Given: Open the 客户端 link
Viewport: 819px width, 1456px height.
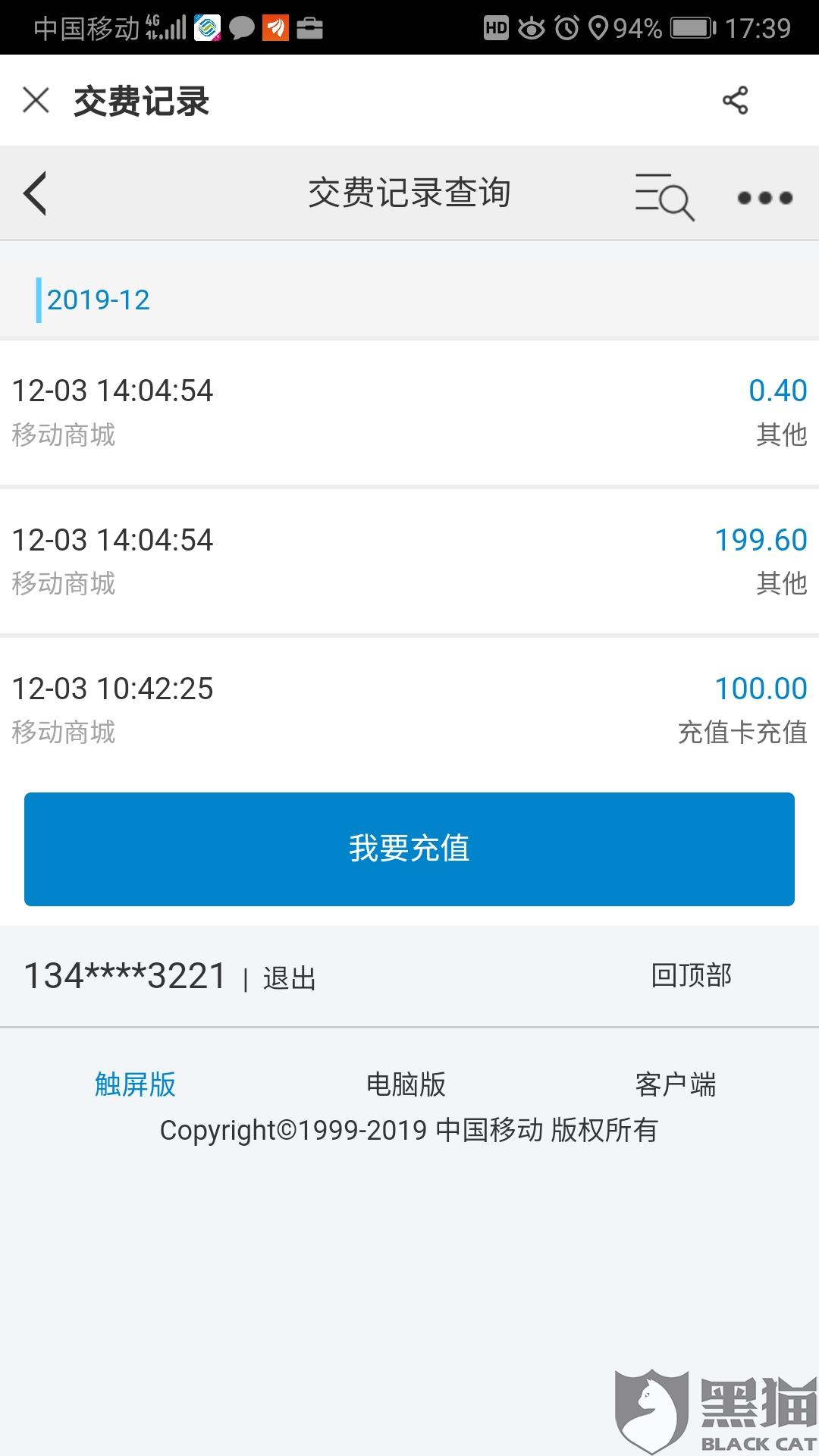Looking at the screenshot, I should (676, 1084).
